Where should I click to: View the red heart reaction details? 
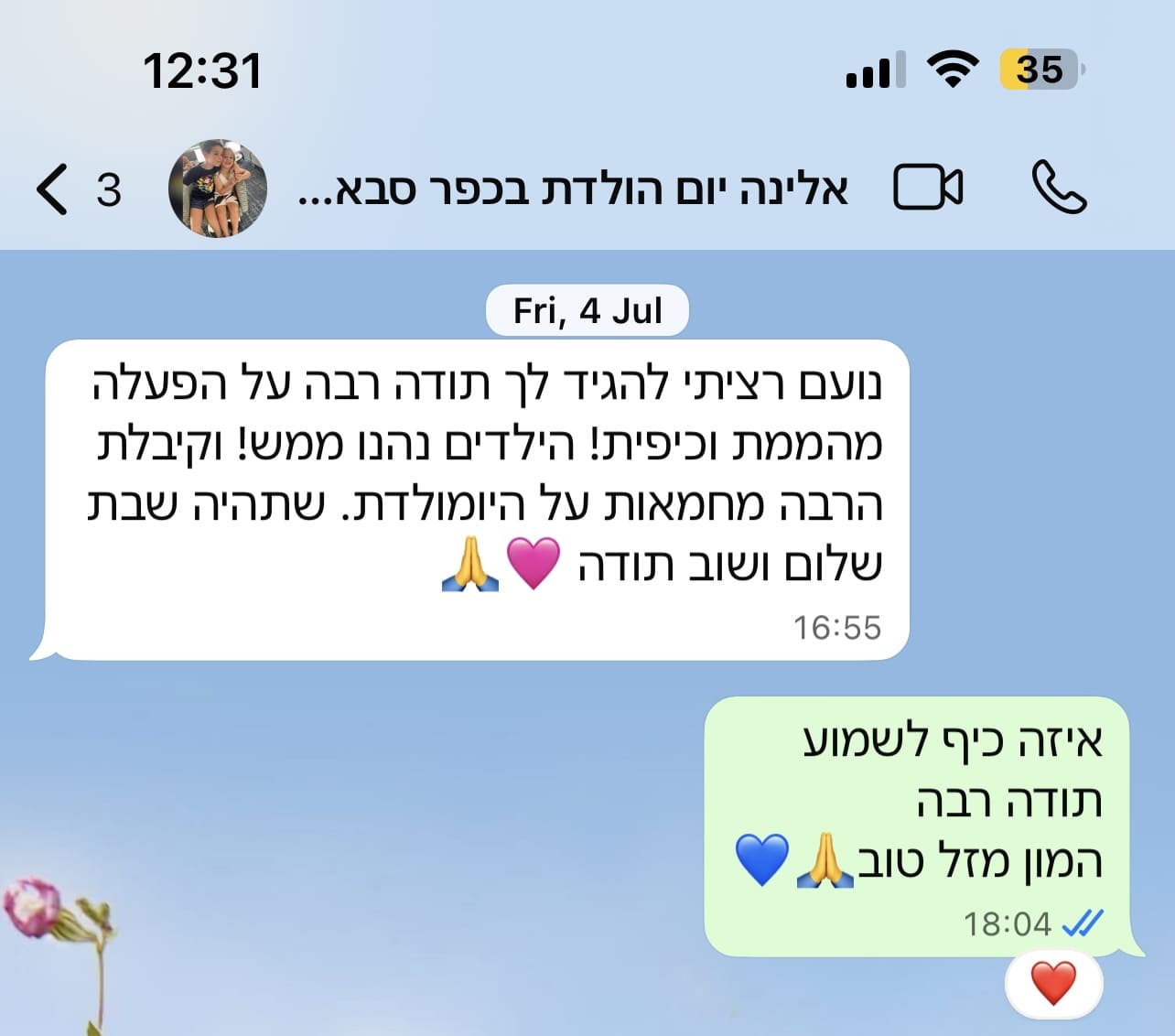[1053, 985]
